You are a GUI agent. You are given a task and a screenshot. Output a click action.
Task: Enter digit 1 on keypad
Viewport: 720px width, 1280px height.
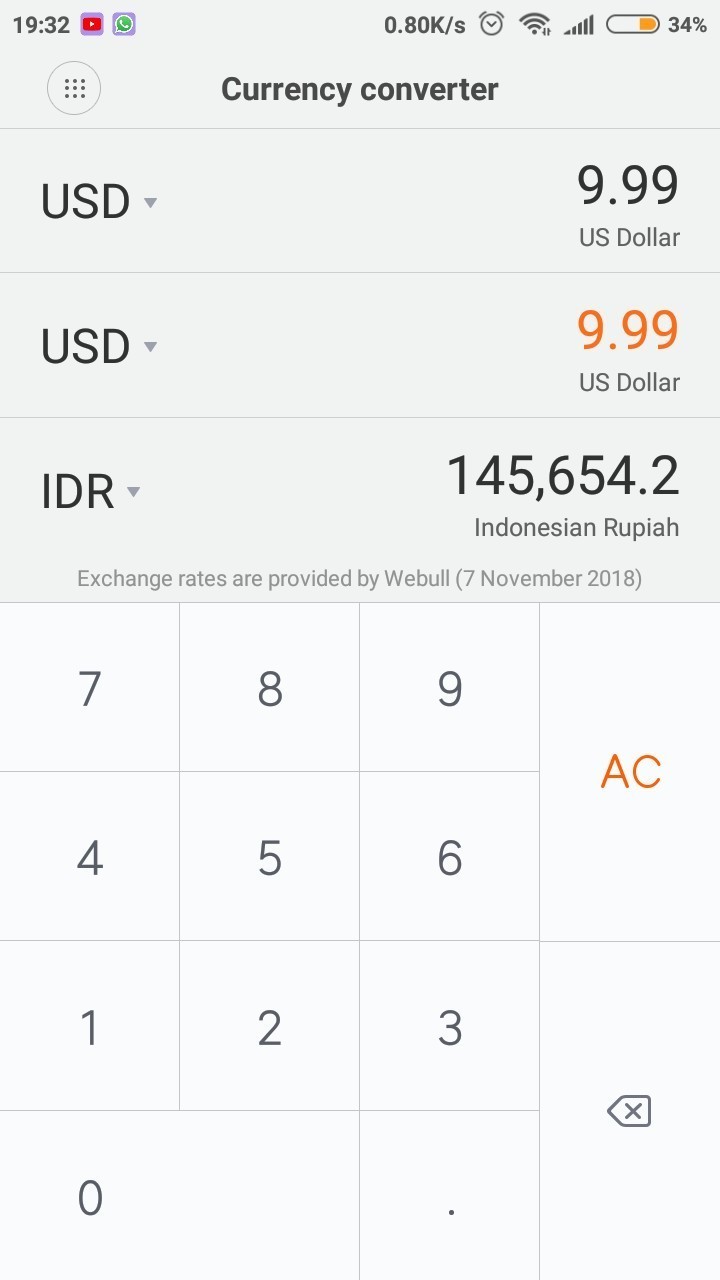90,1027
